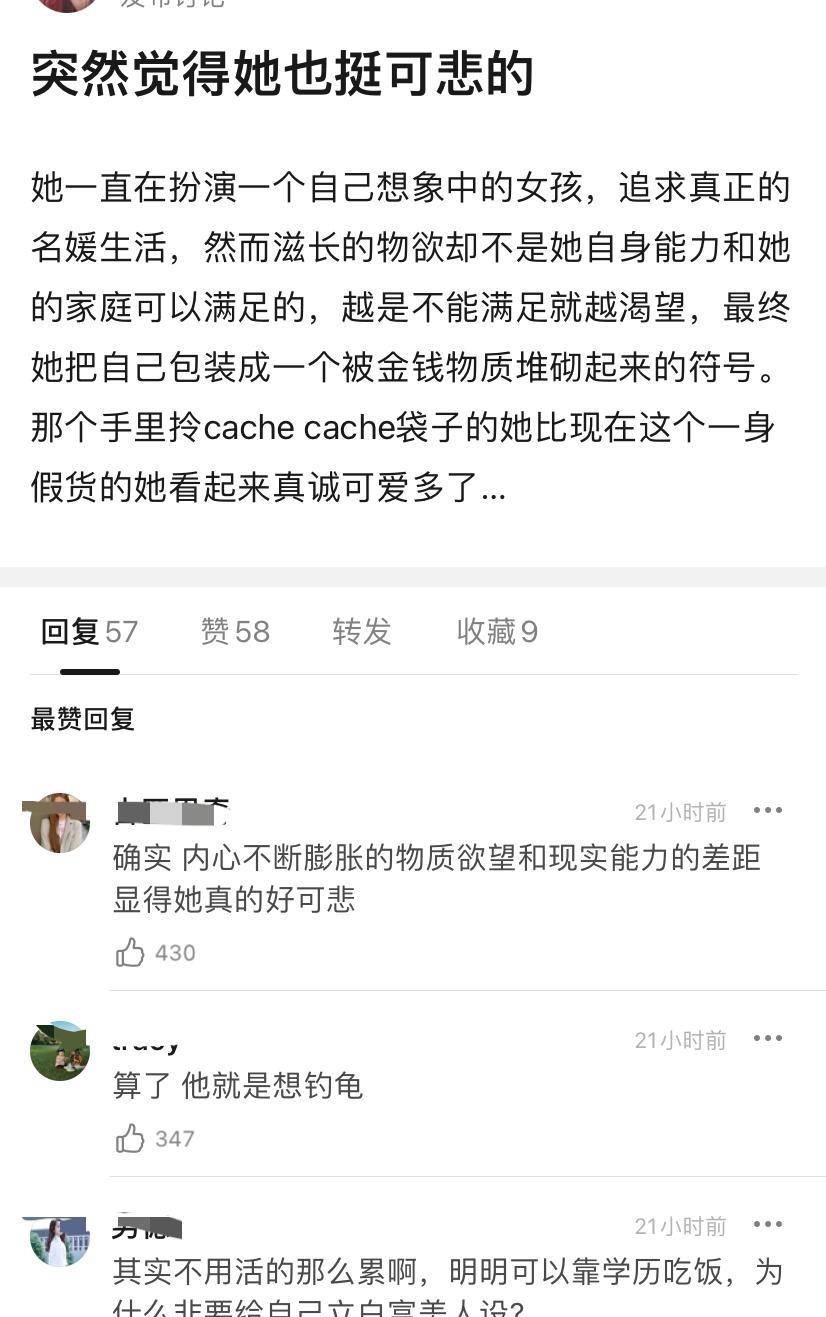Open the 收藏 9 tab
This screenshot has height=1317, width=826.
pos(497,632)
